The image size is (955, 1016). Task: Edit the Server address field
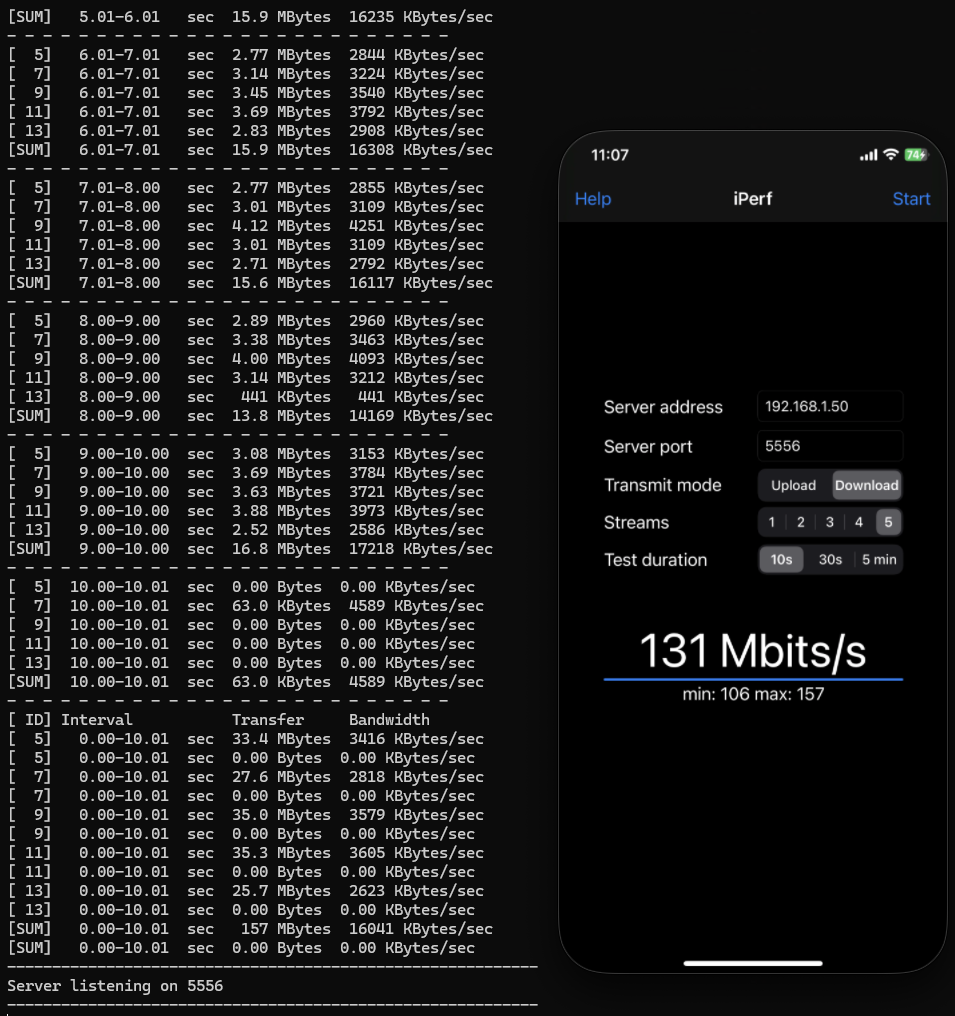(829, 407)
